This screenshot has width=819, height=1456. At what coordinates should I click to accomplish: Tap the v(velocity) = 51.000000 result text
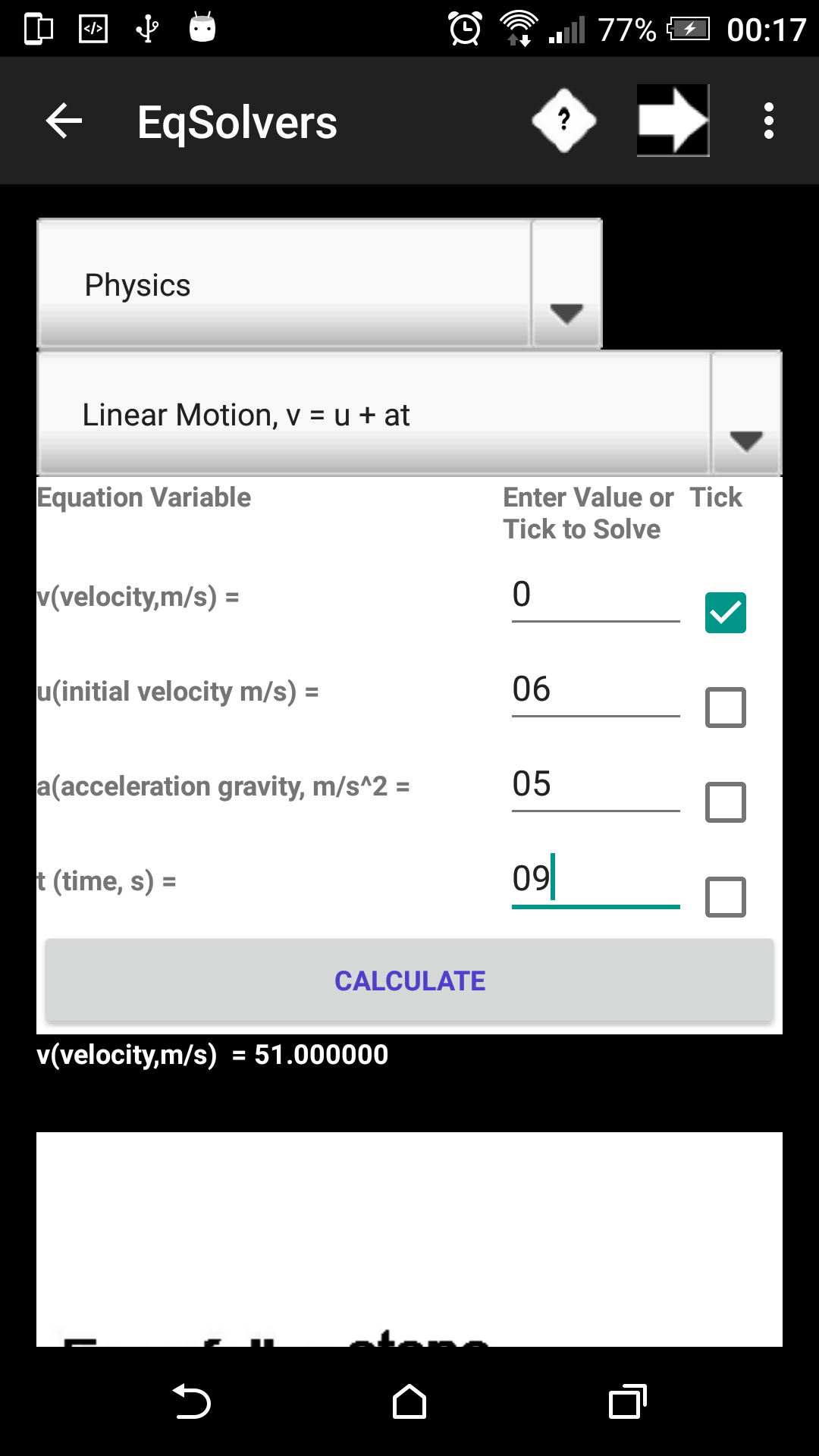pos(212,1054)
